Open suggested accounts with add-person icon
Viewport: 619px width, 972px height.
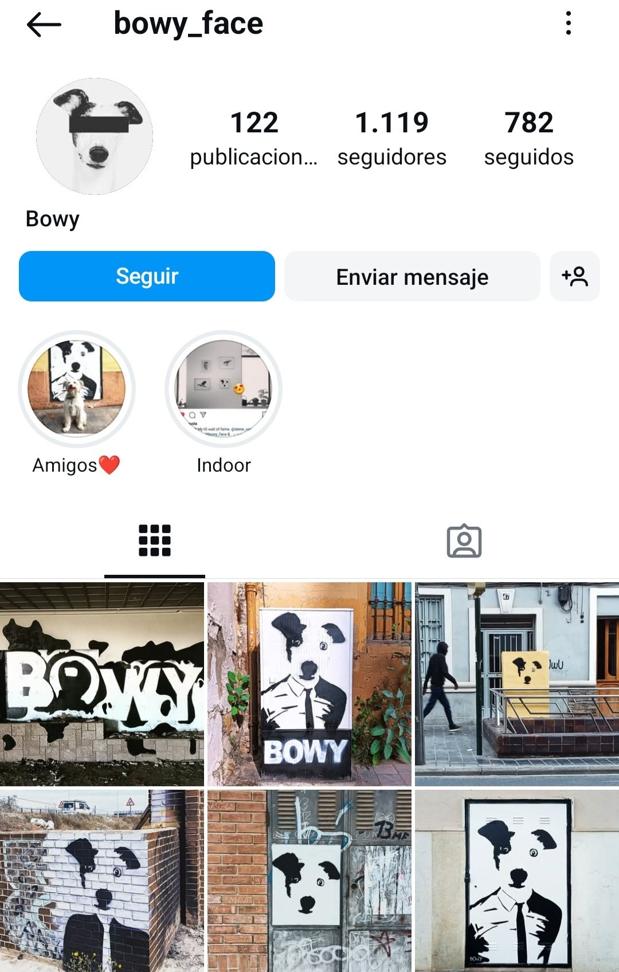[575, 277]
